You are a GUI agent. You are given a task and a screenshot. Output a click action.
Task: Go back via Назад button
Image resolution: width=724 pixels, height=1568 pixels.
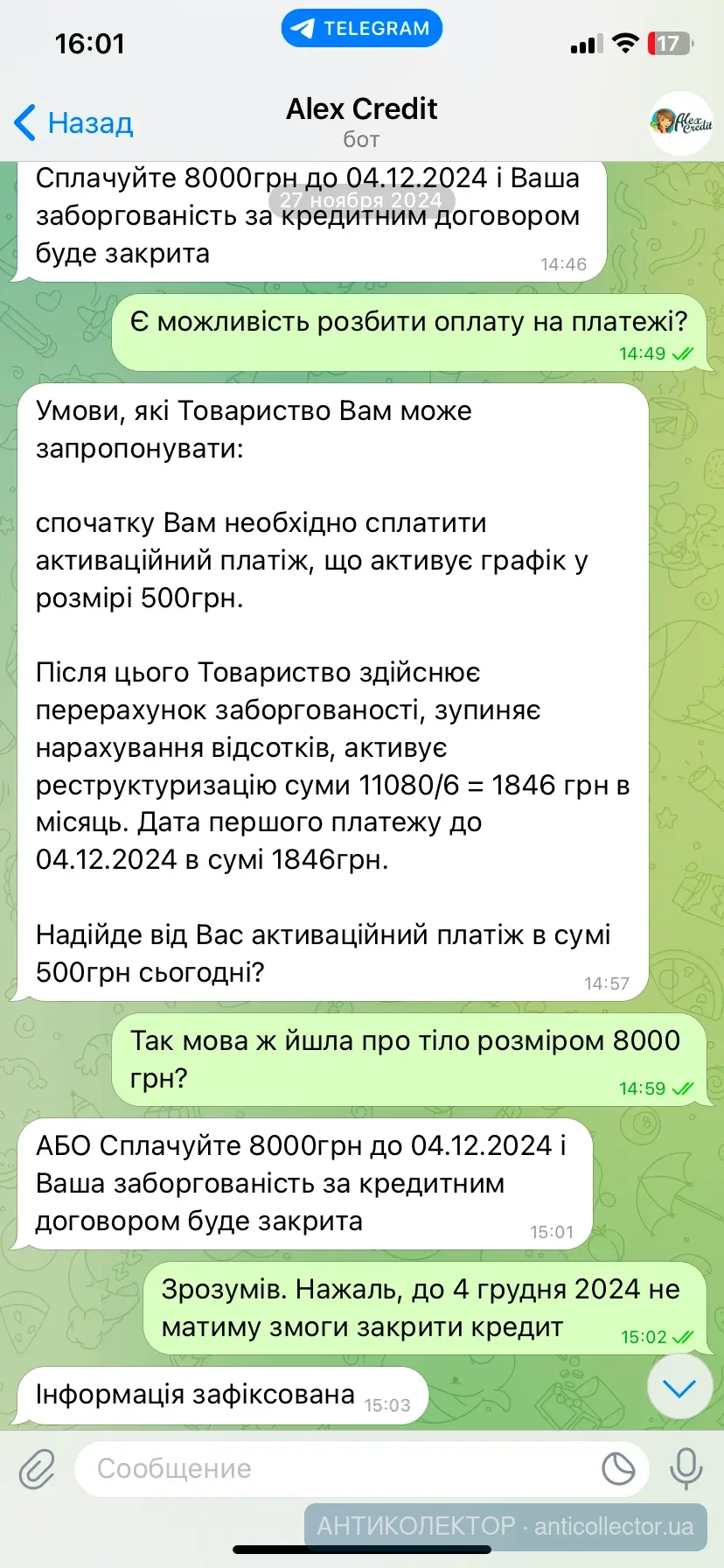73,123
